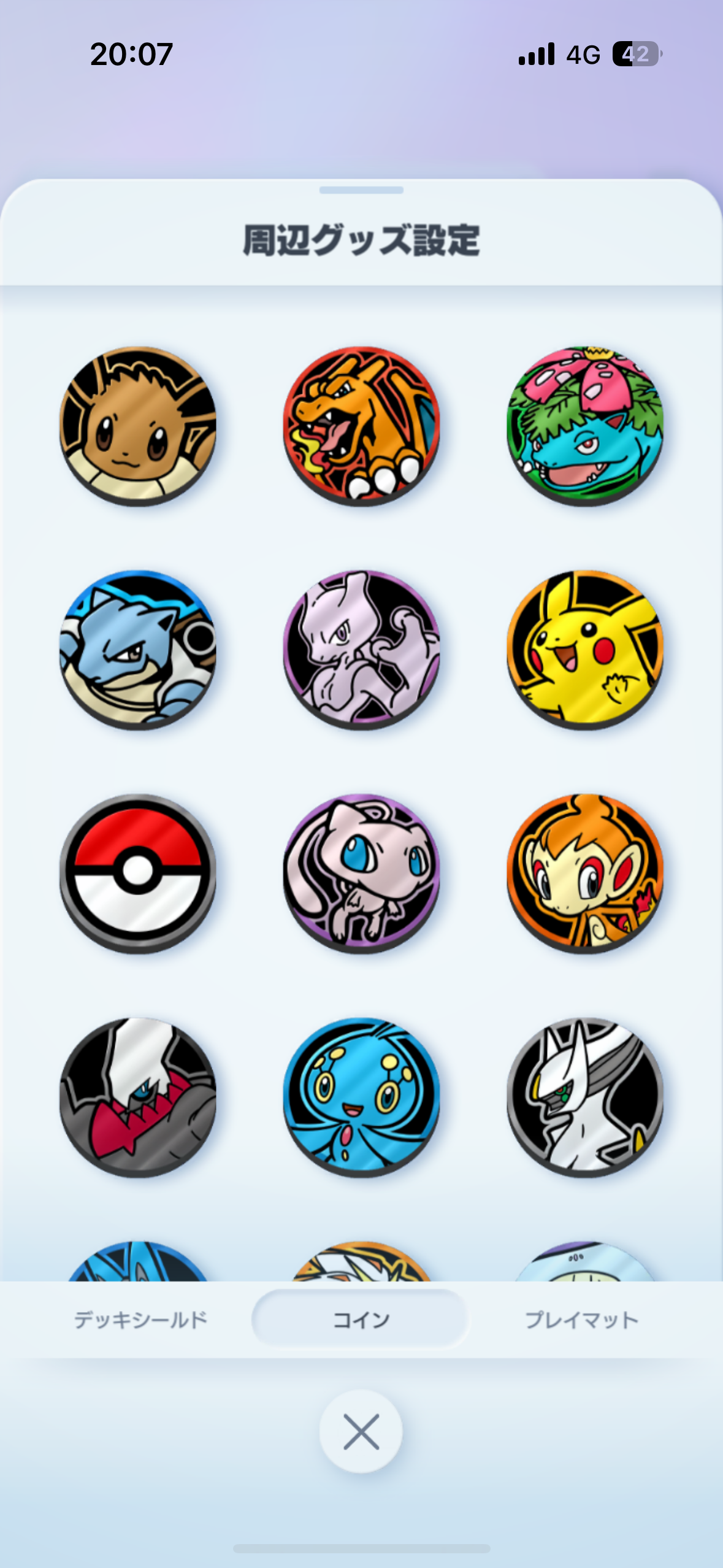723x1568 pixels.
Task: Select the Blastoise coin
Action: tap(138, 649)
